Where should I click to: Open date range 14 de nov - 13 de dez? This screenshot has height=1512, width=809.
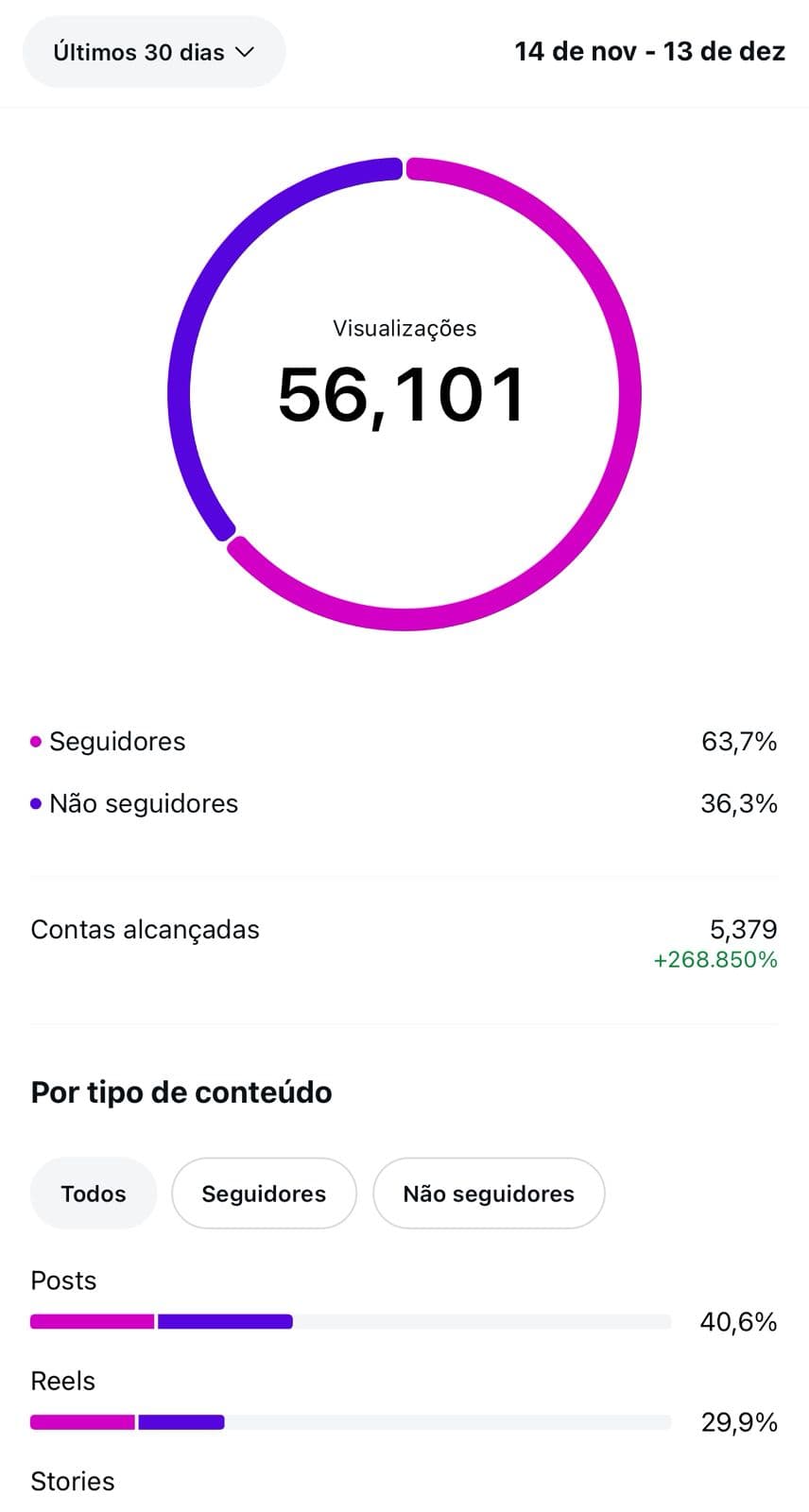click(648, 51)
